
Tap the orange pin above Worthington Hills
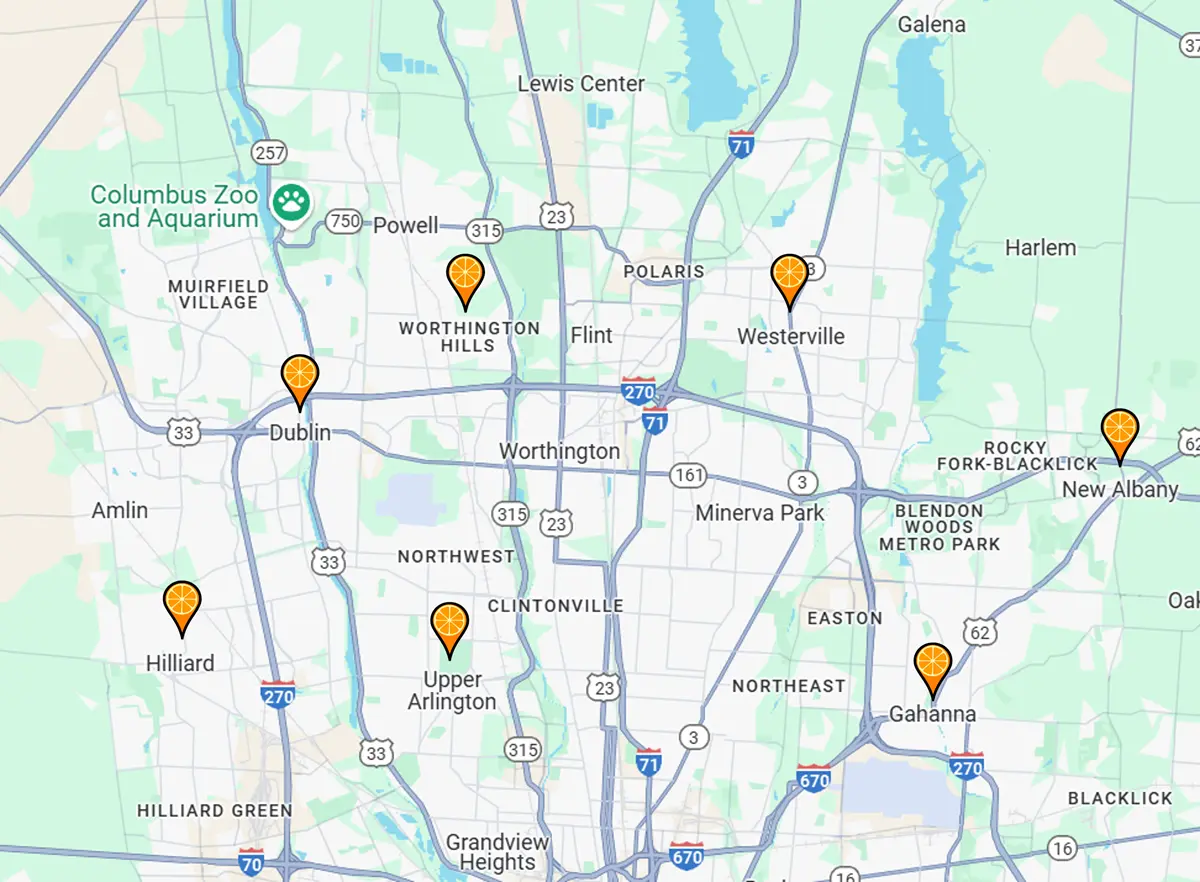click(465, 275)
